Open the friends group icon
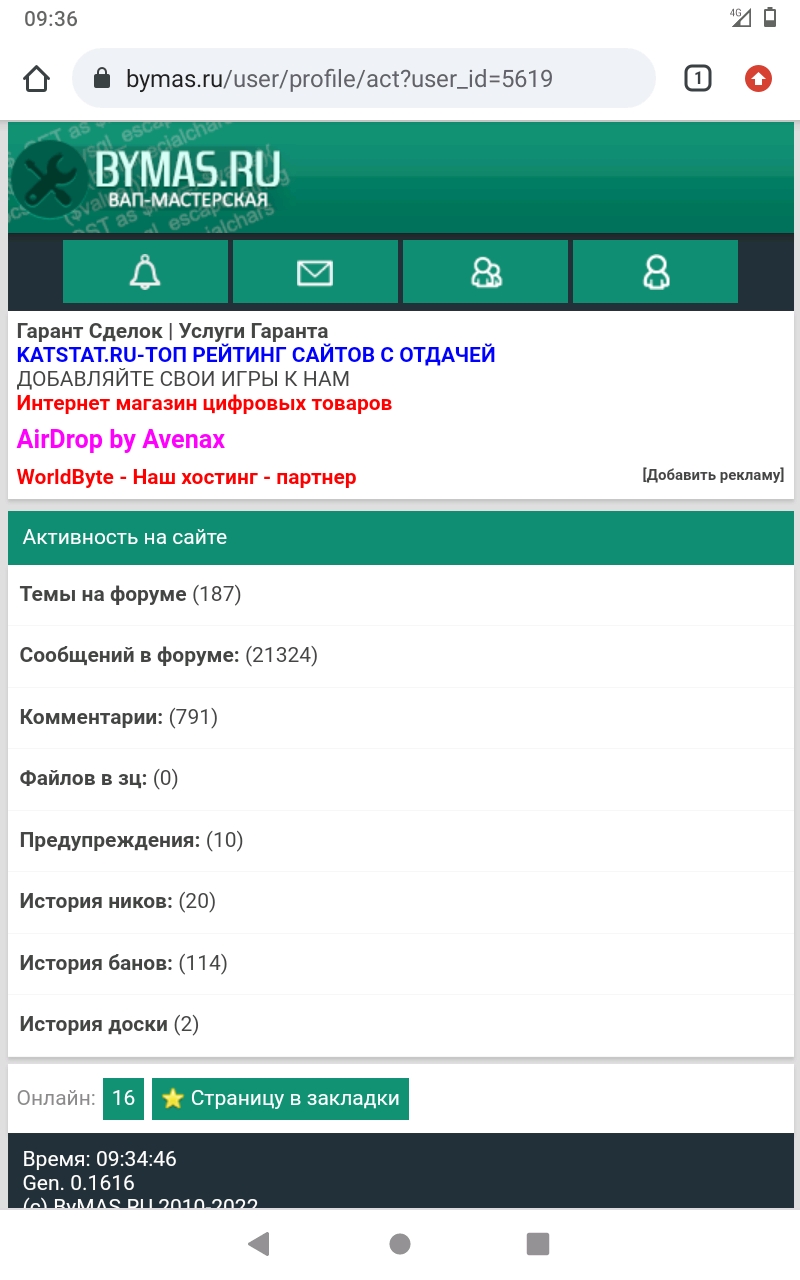This screenshot has width=800, height=1280. pyautogui.click(x=486, y=271)
